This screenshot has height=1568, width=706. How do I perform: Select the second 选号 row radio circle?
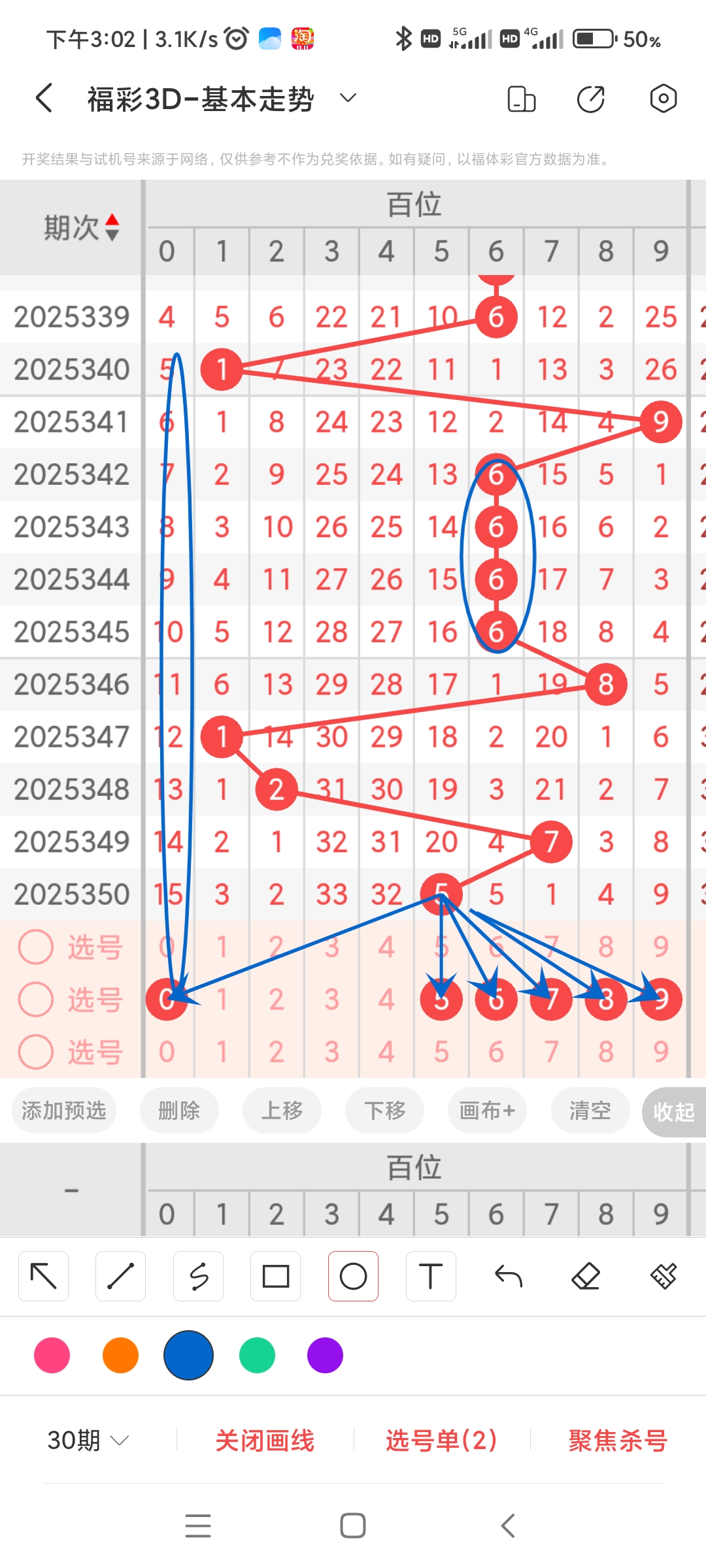point(36,1000)
